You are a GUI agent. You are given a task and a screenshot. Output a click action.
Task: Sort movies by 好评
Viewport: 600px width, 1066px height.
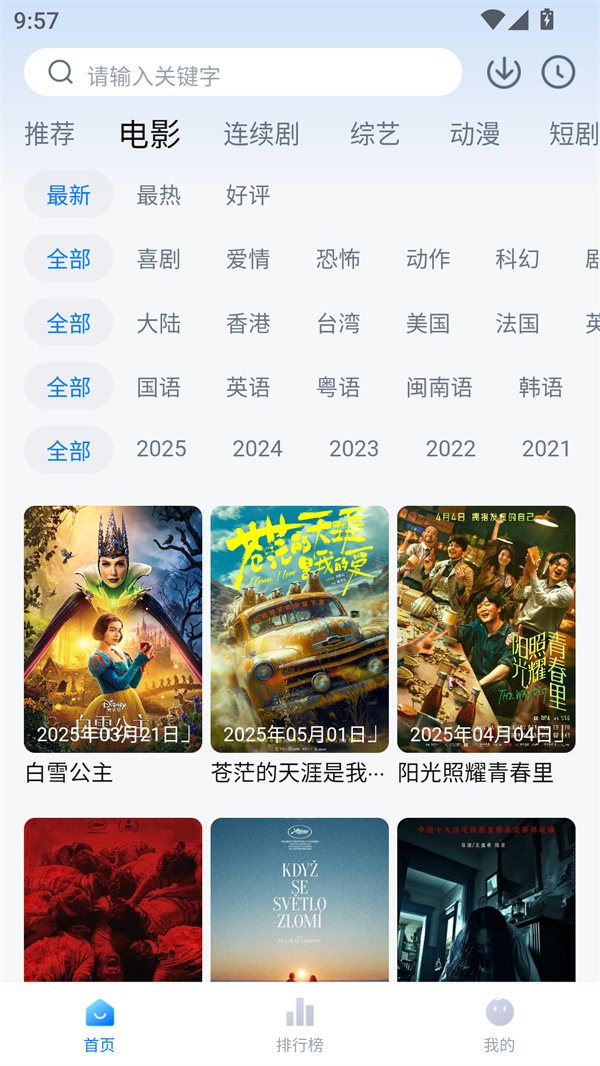[248, 195]
